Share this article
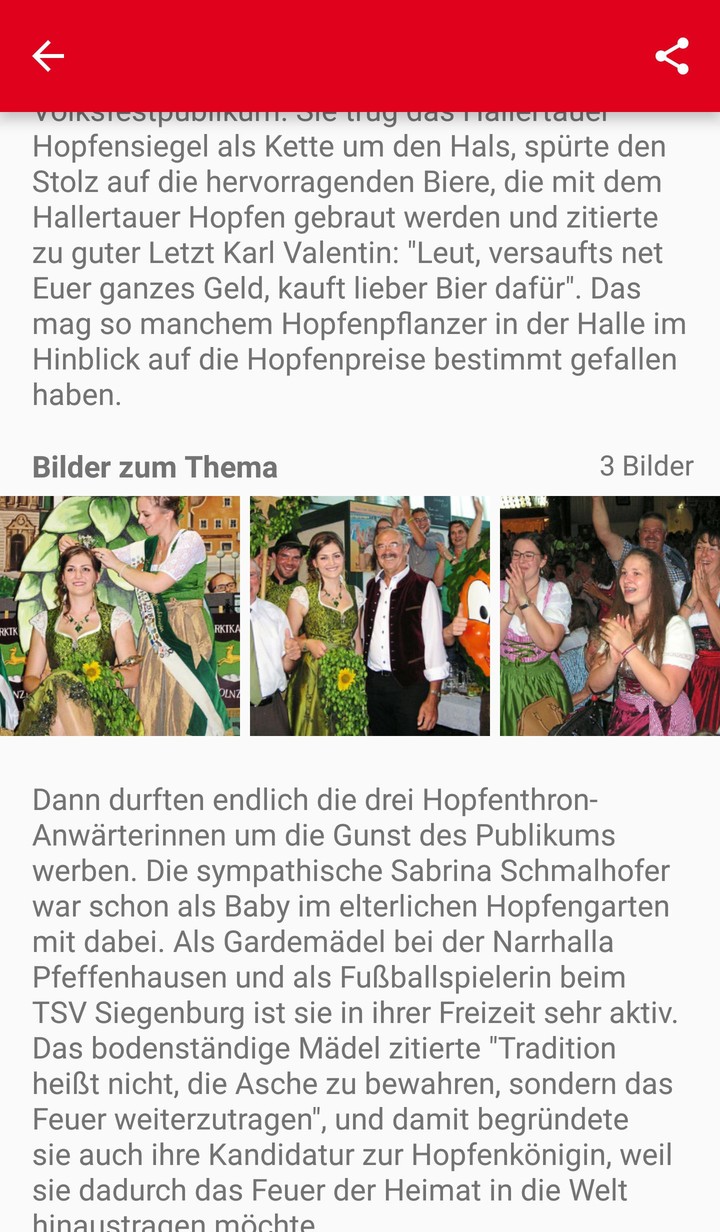The width and height of the screenshot is (720, 1232). [672, 56]
